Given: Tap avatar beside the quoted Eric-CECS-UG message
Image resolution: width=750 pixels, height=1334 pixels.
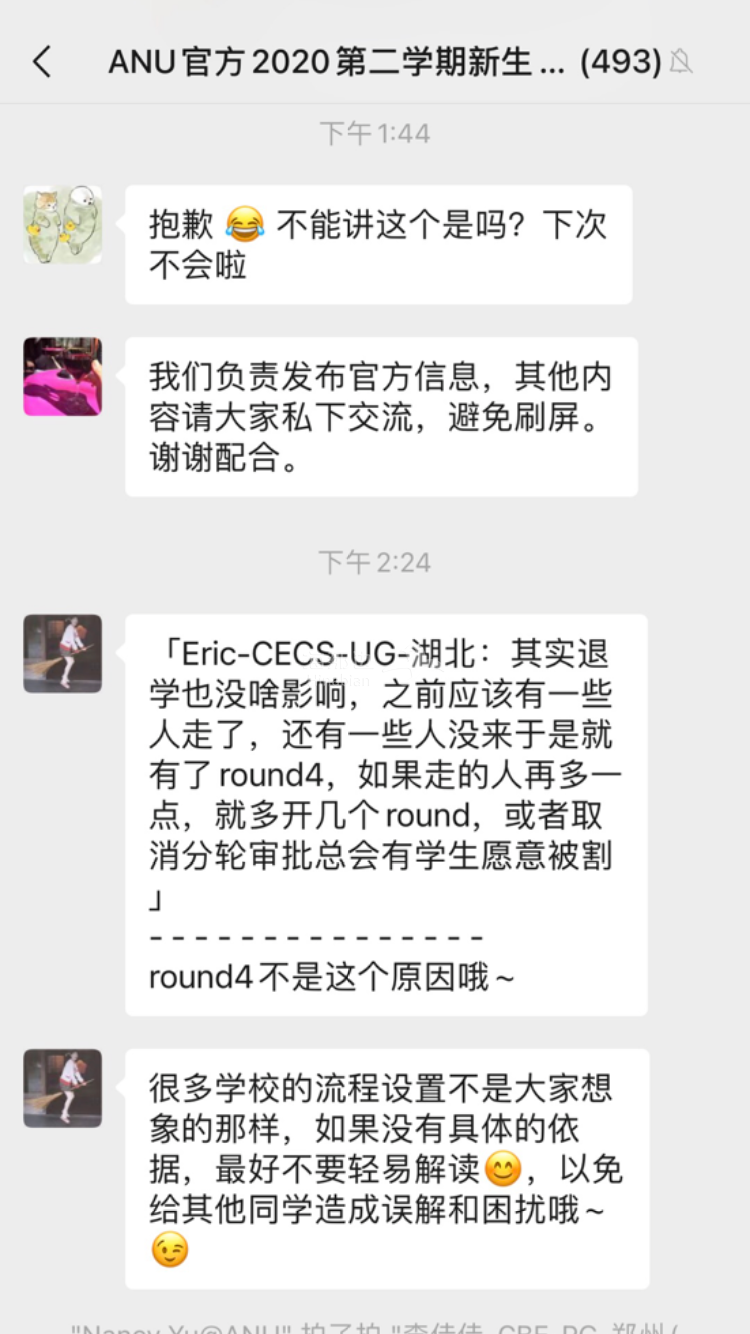Looking at the screenshot, I should click(x=62, y=653).
